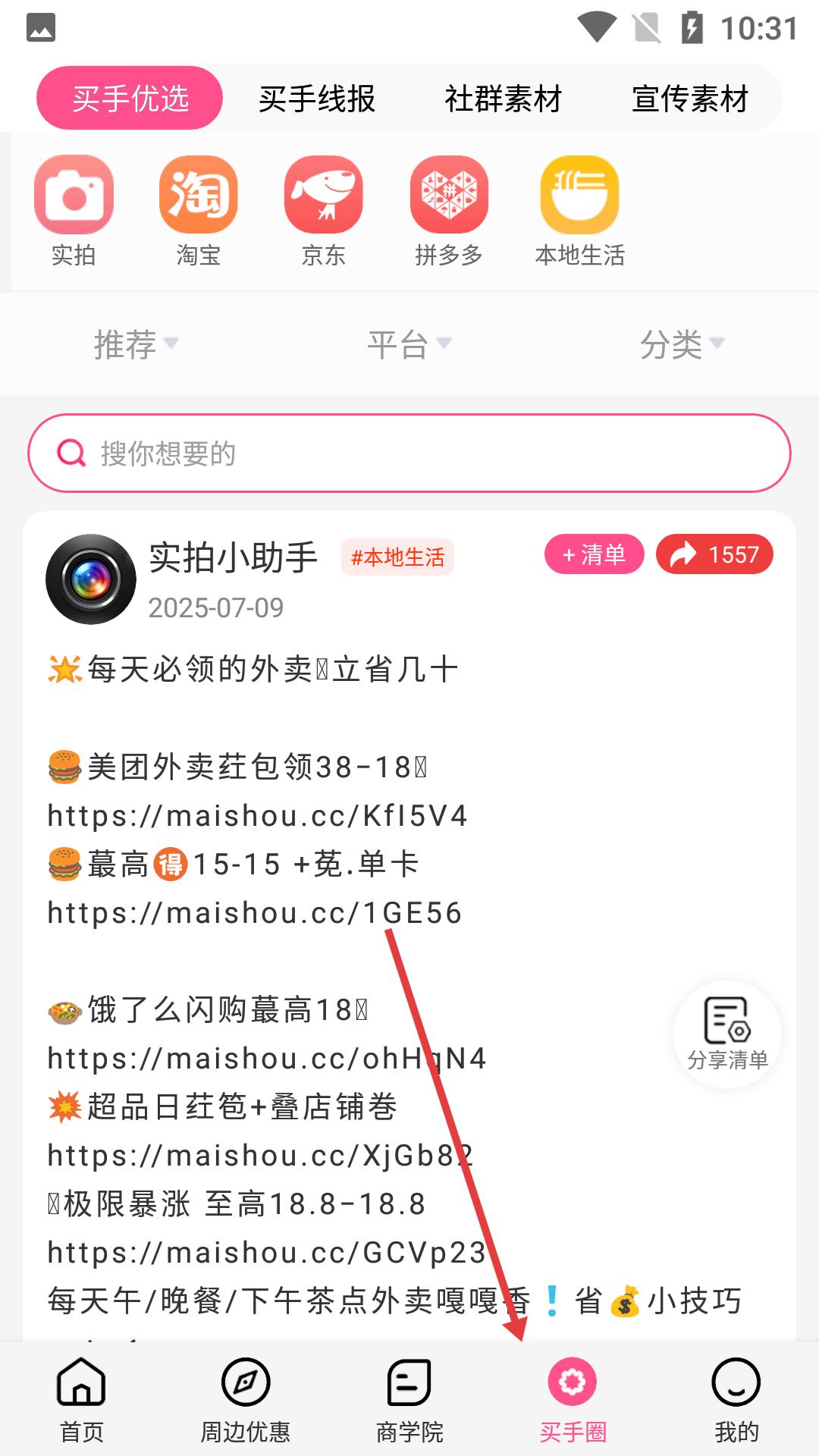Tap the 搜你想要的 search field
The image size is (819, 1456).
[409, 453]
